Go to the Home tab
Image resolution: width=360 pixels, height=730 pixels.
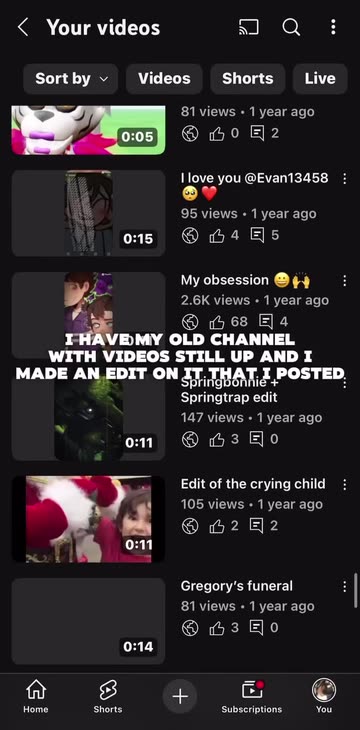pyautogui.click(x=36, y=696)
